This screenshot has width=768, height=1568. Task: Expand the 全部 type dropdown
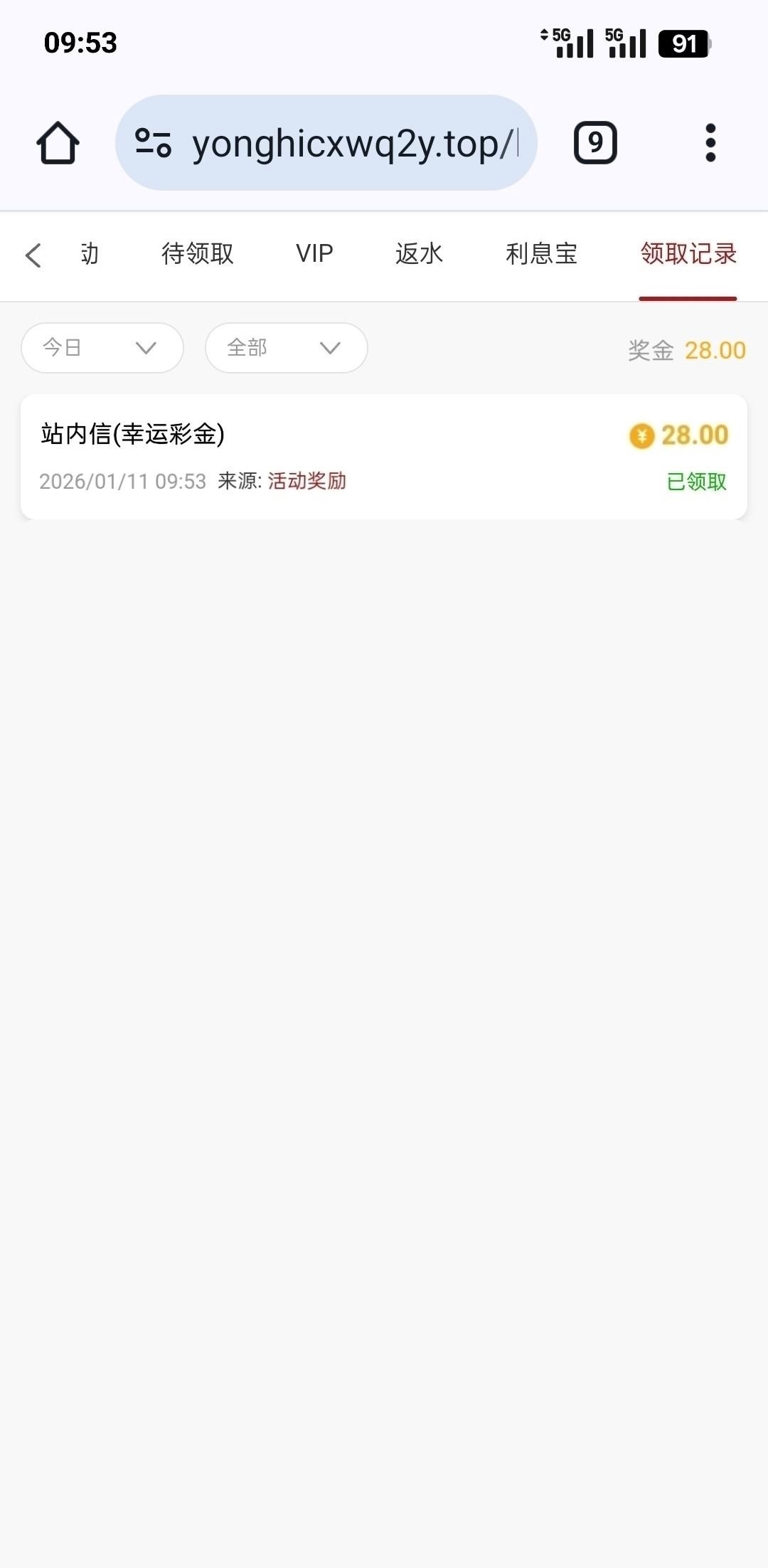point(286,348)
